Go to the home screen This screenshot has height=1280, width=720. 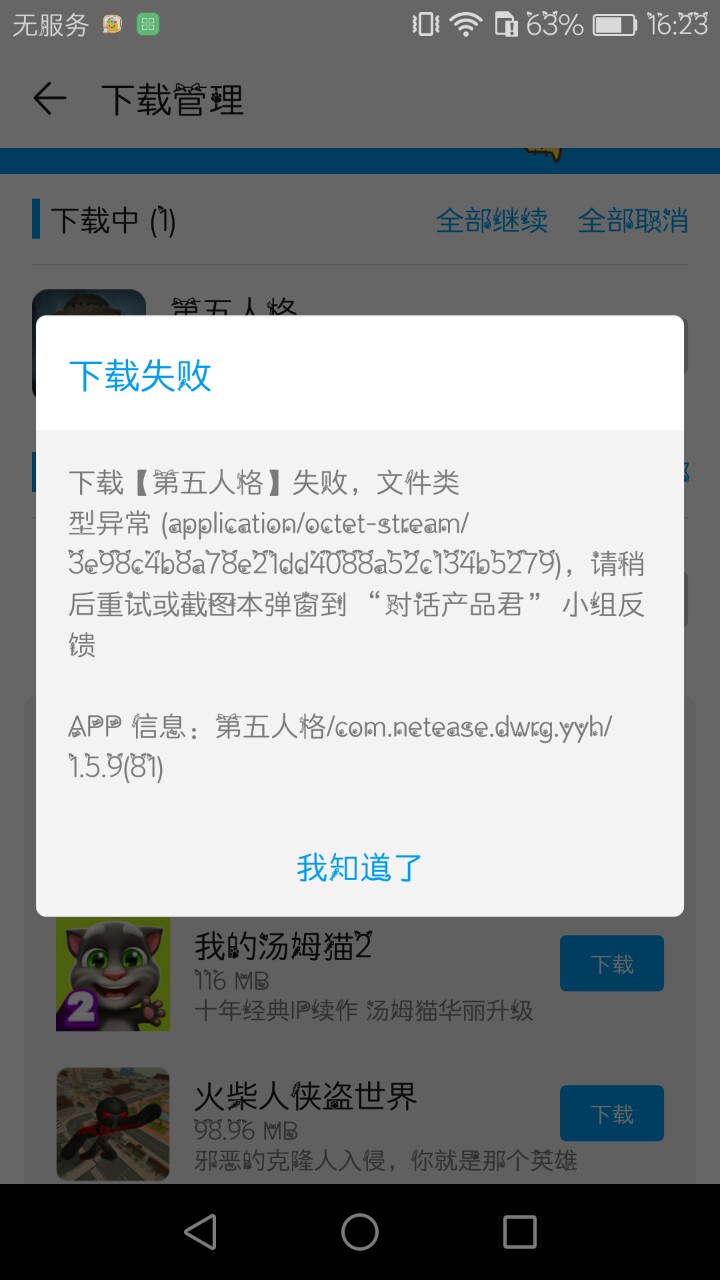coord(360,1232)
